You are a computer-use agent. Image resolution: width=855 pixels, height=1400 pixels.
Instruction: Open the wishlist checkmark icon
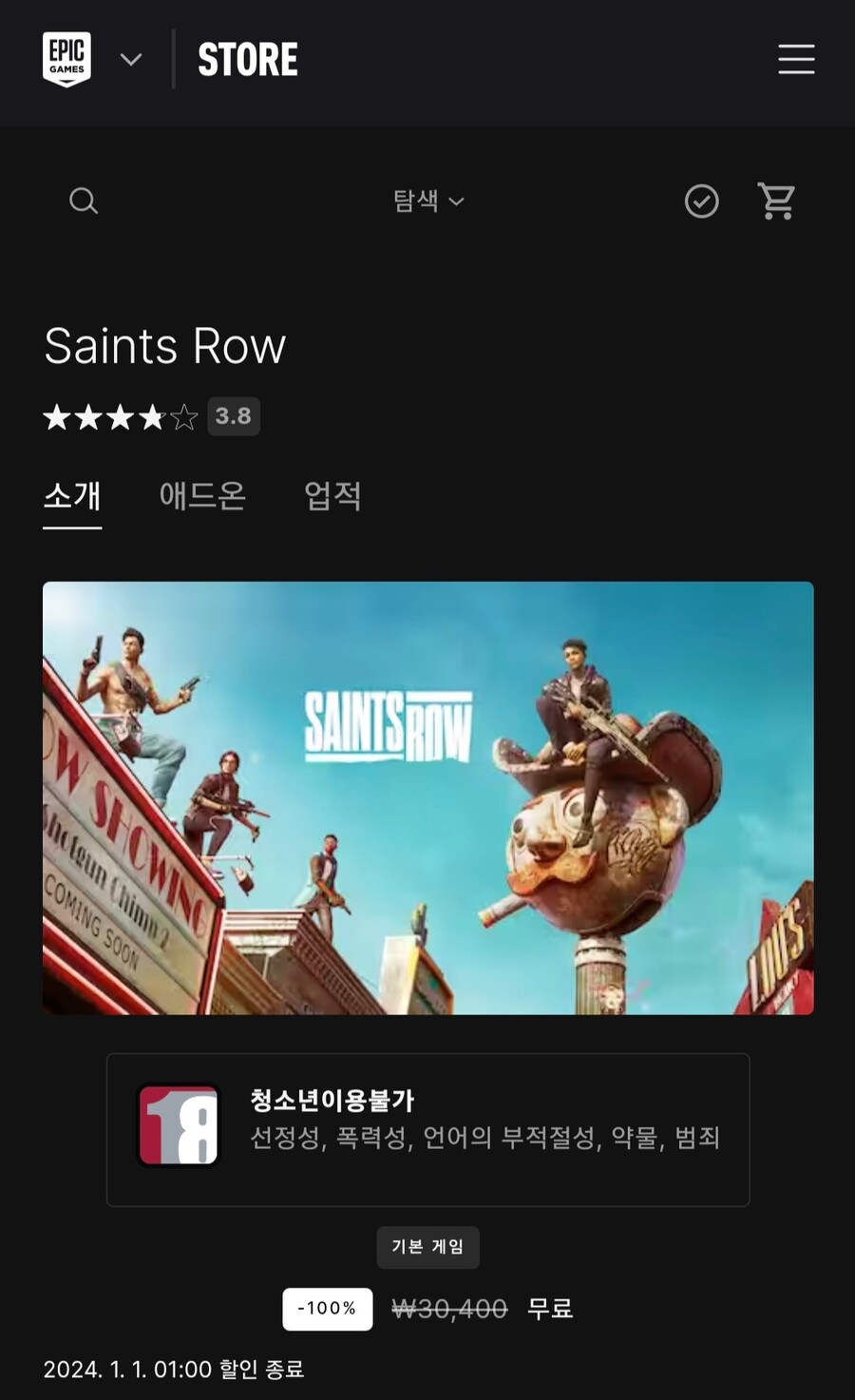point(701,201)
